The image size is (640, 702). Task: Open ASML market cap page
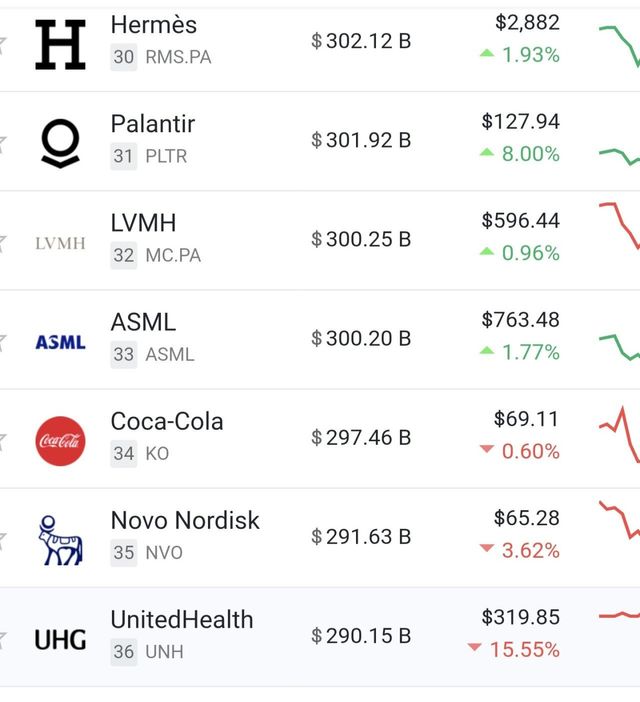coord(143,322)
